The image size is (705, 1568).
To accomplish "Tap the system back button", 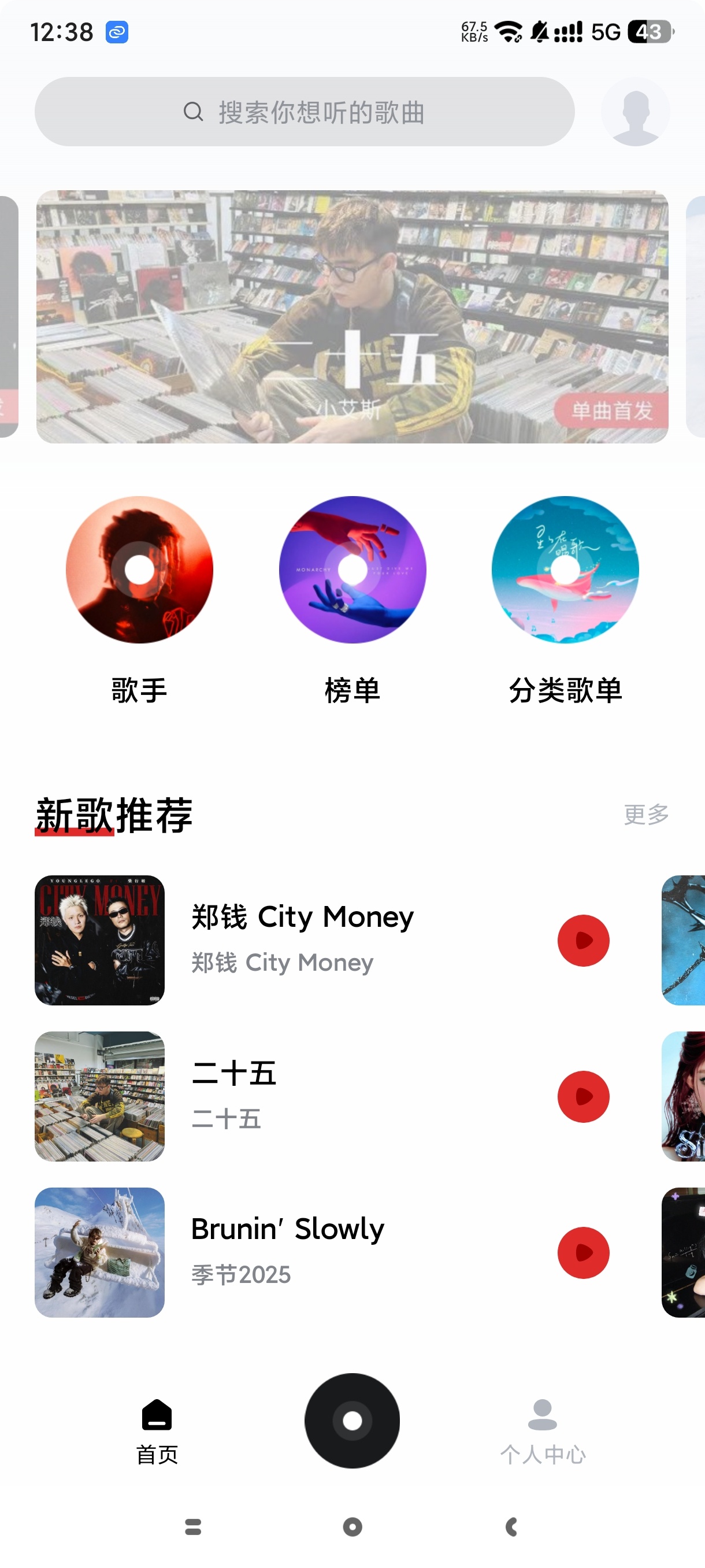I will pyautogui.click(x=511, y=1526).
